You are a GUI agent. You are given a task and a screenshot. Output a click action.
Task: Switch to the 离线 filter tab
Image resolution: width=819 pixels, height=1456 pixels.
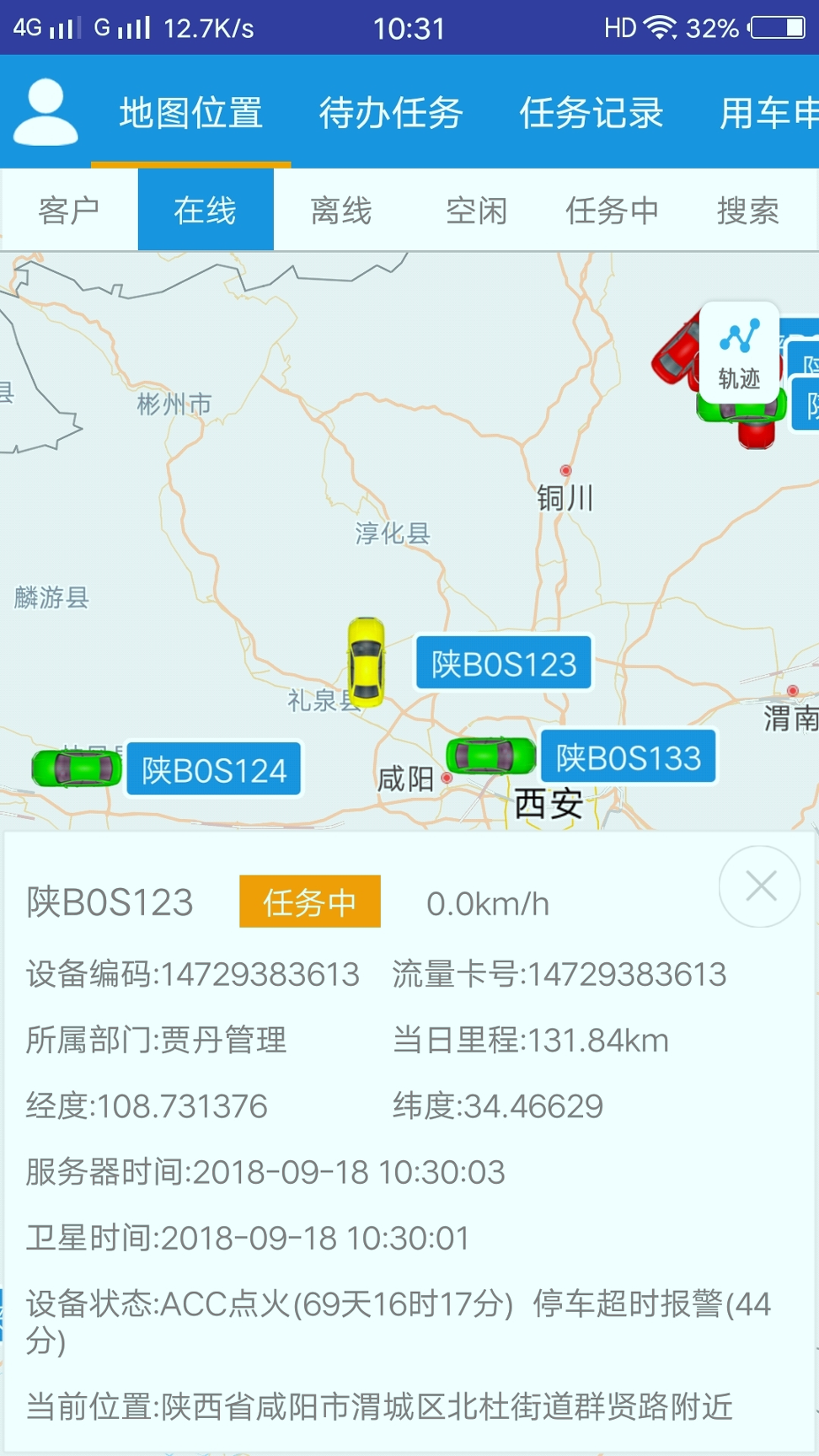click(x=340, y=211)
